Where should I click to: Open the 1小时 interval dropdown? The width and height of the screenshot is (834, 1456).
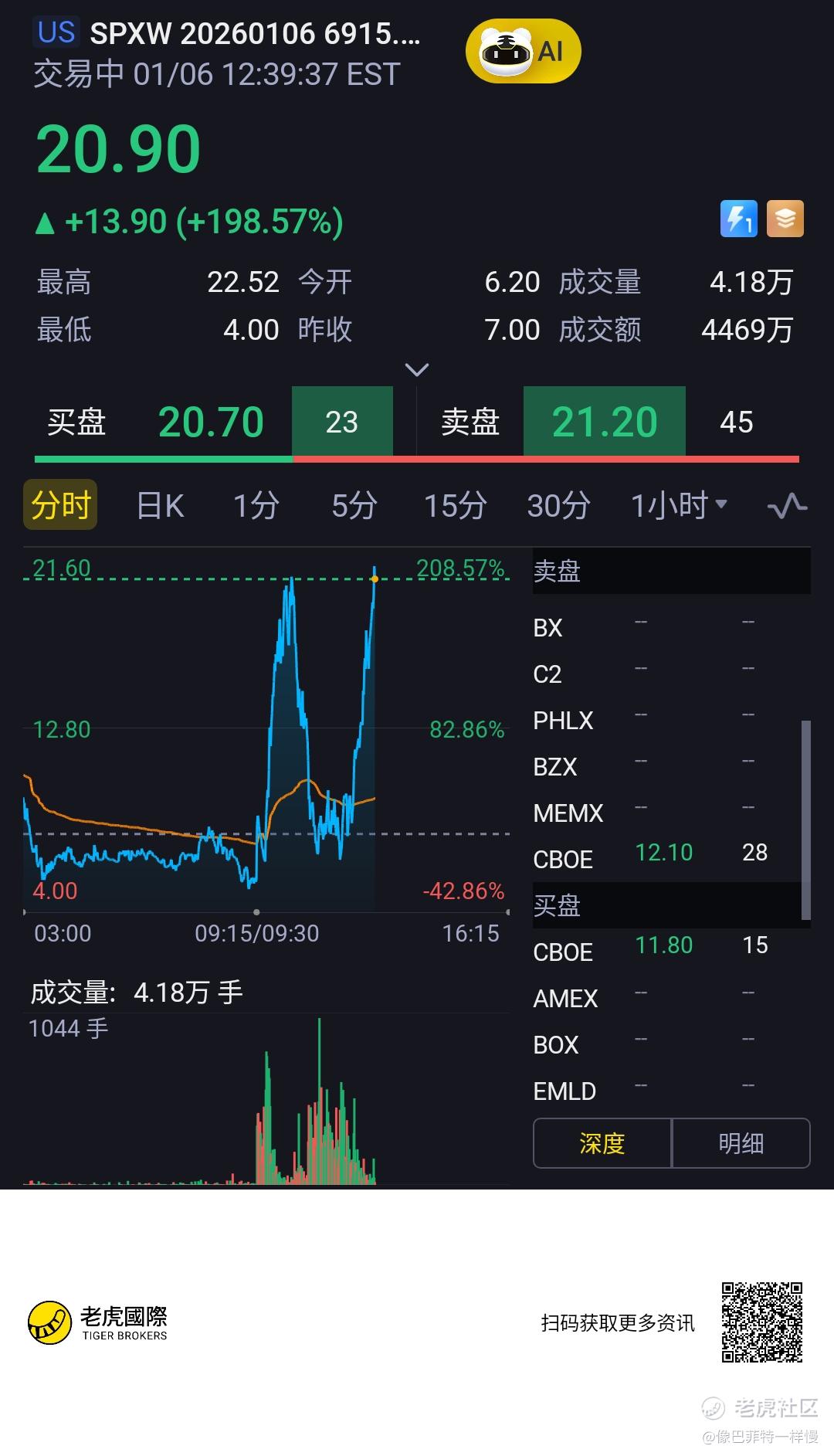679,506
